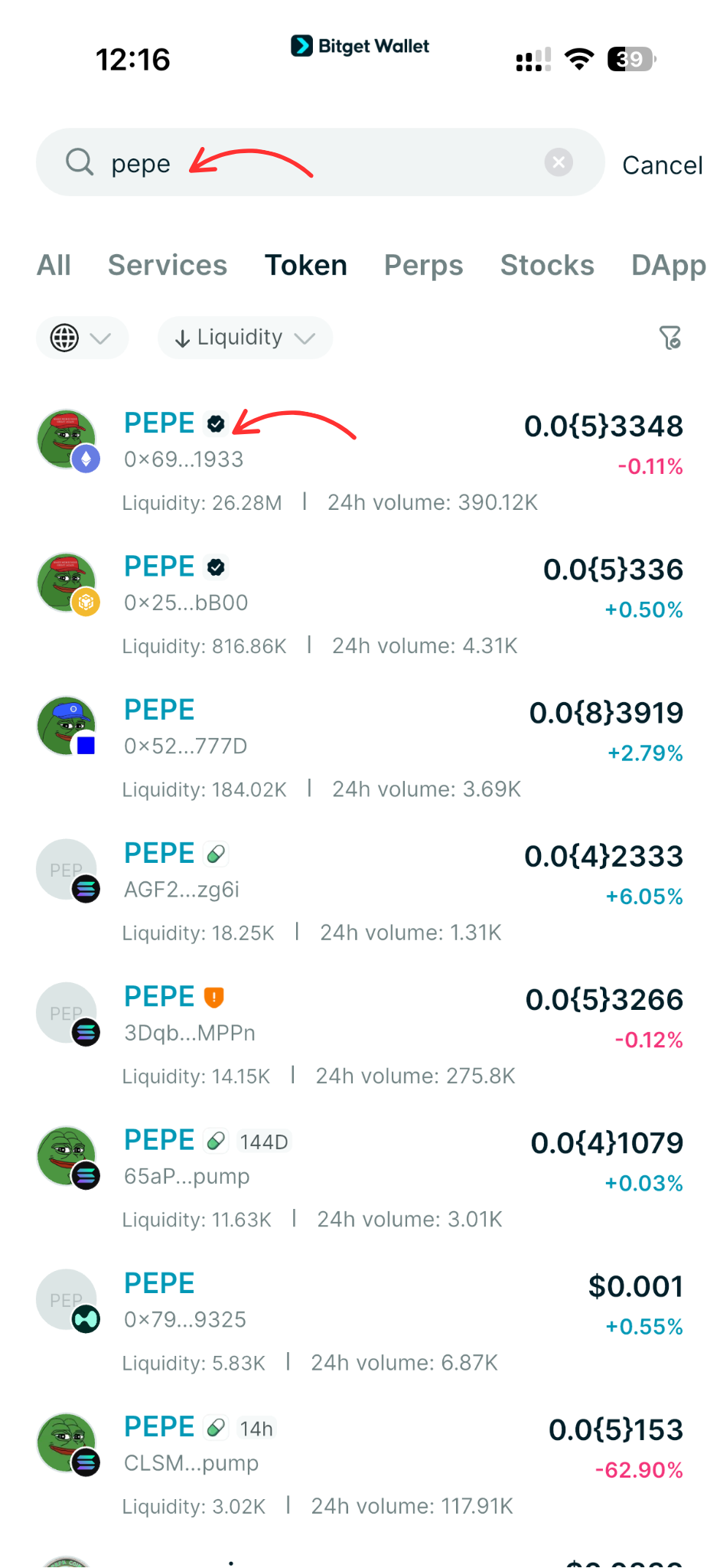This screenshot has height=1568, width=720.
Task: Tap the Cancel button to exit search
Action: [x=662, y=164]
